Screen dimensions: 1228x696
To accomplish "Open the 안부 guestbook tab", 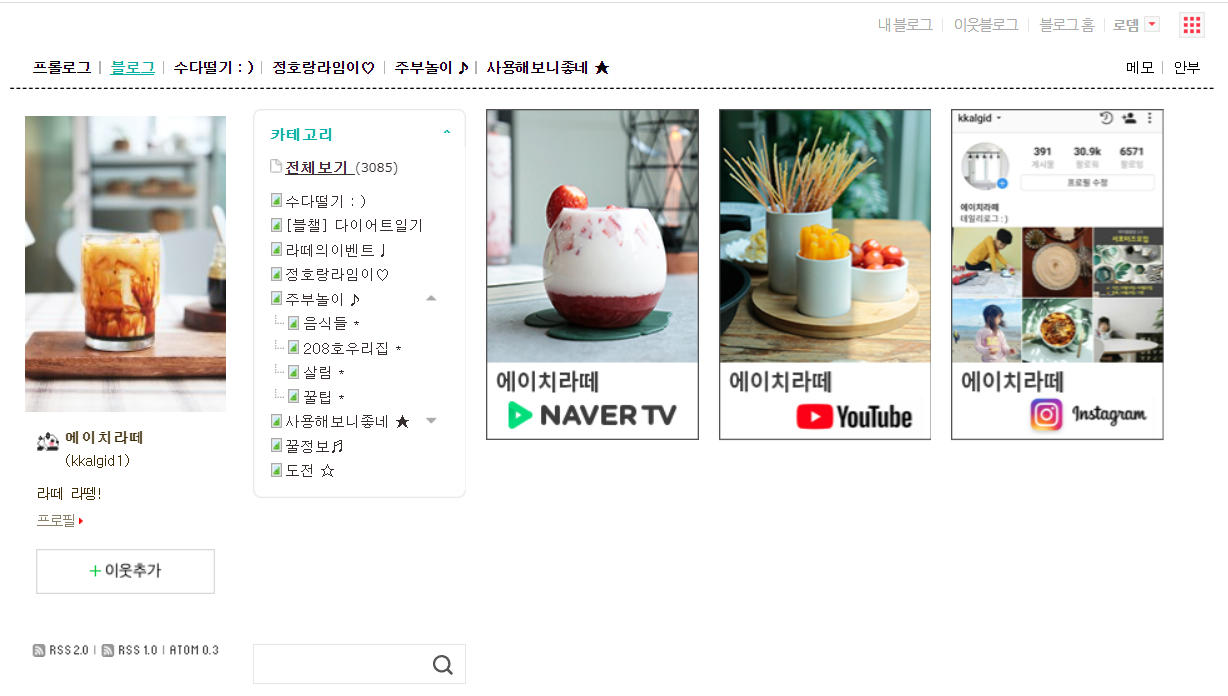I will click(x=1187, y=68).
